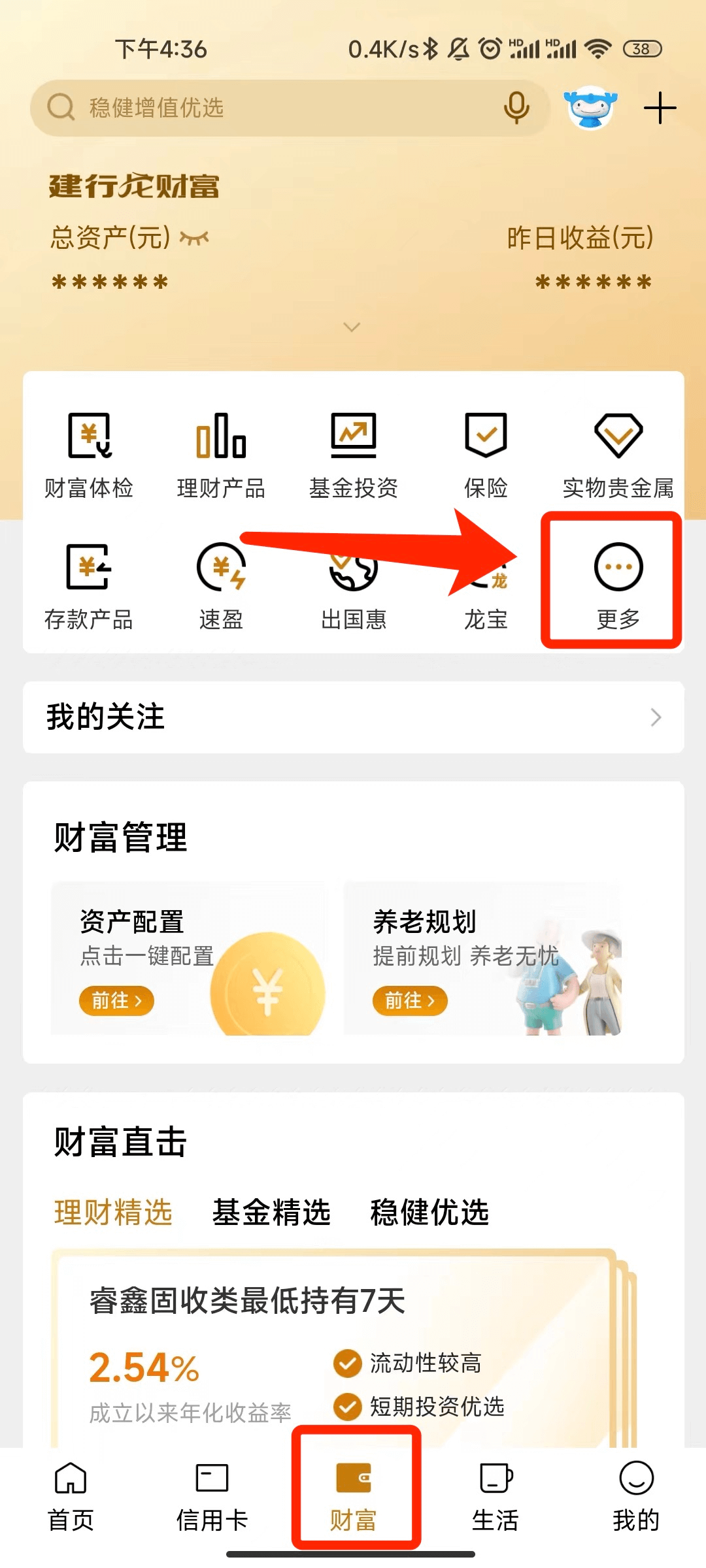Open the mascot customer service assistant
Screen dimensions: 706x1568
(x=590, y=108)
